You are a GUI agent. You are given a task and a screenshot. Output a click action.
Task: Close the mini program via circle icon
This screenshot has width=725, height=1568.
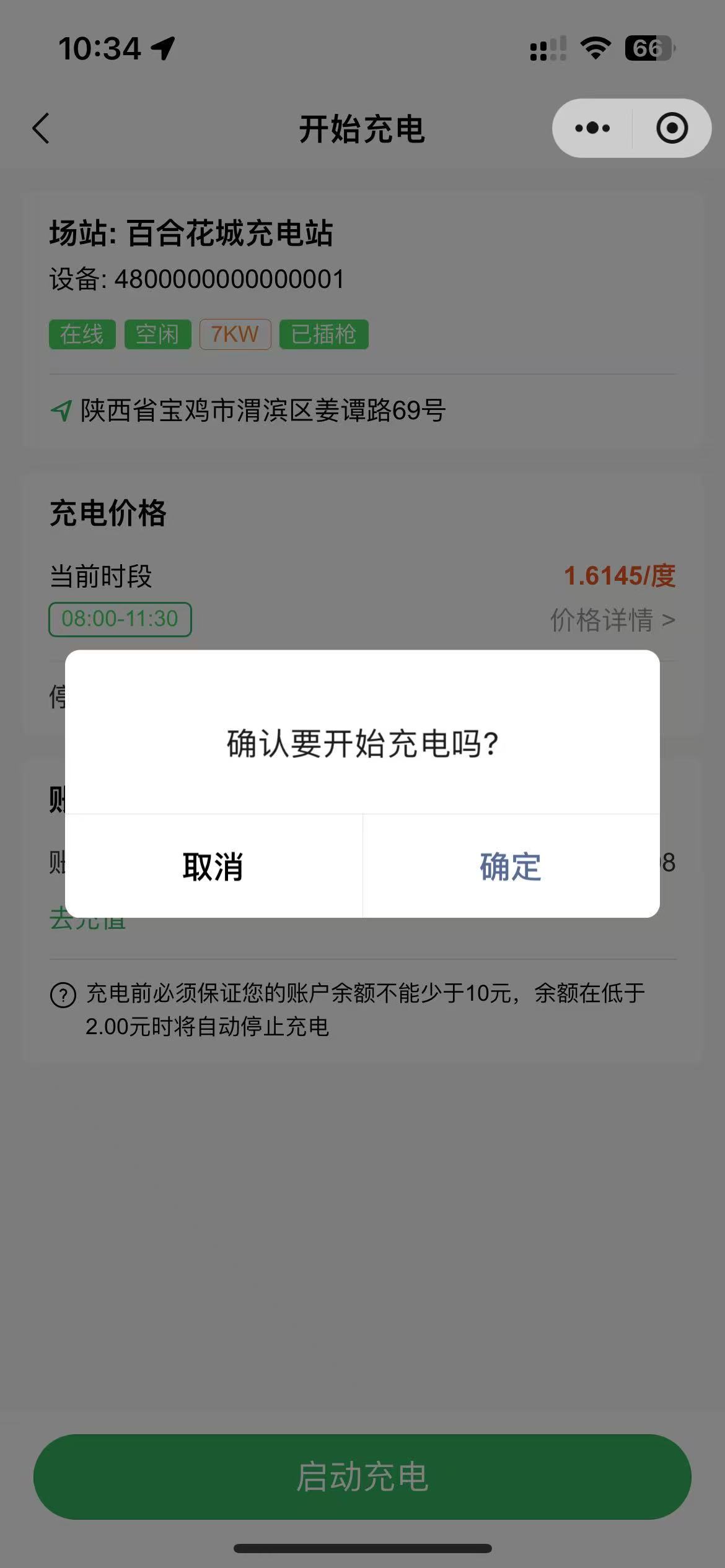click(672, 128)
